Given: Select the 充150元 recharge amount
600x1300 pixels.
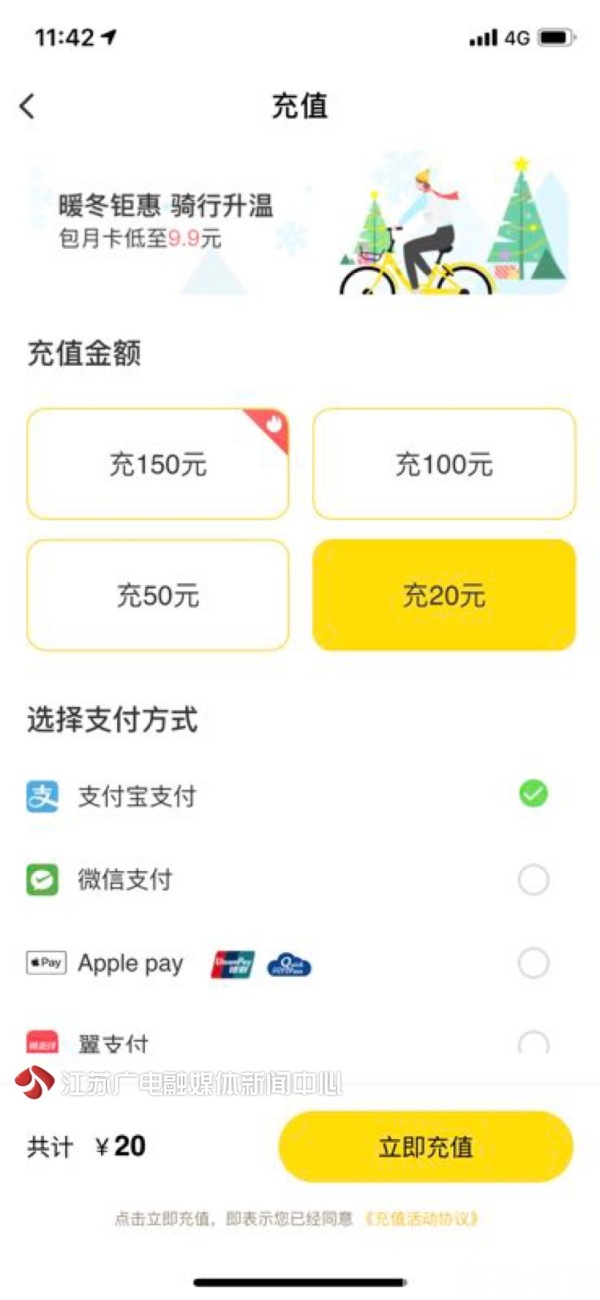Looking at the screenshot, I should 158,464.
